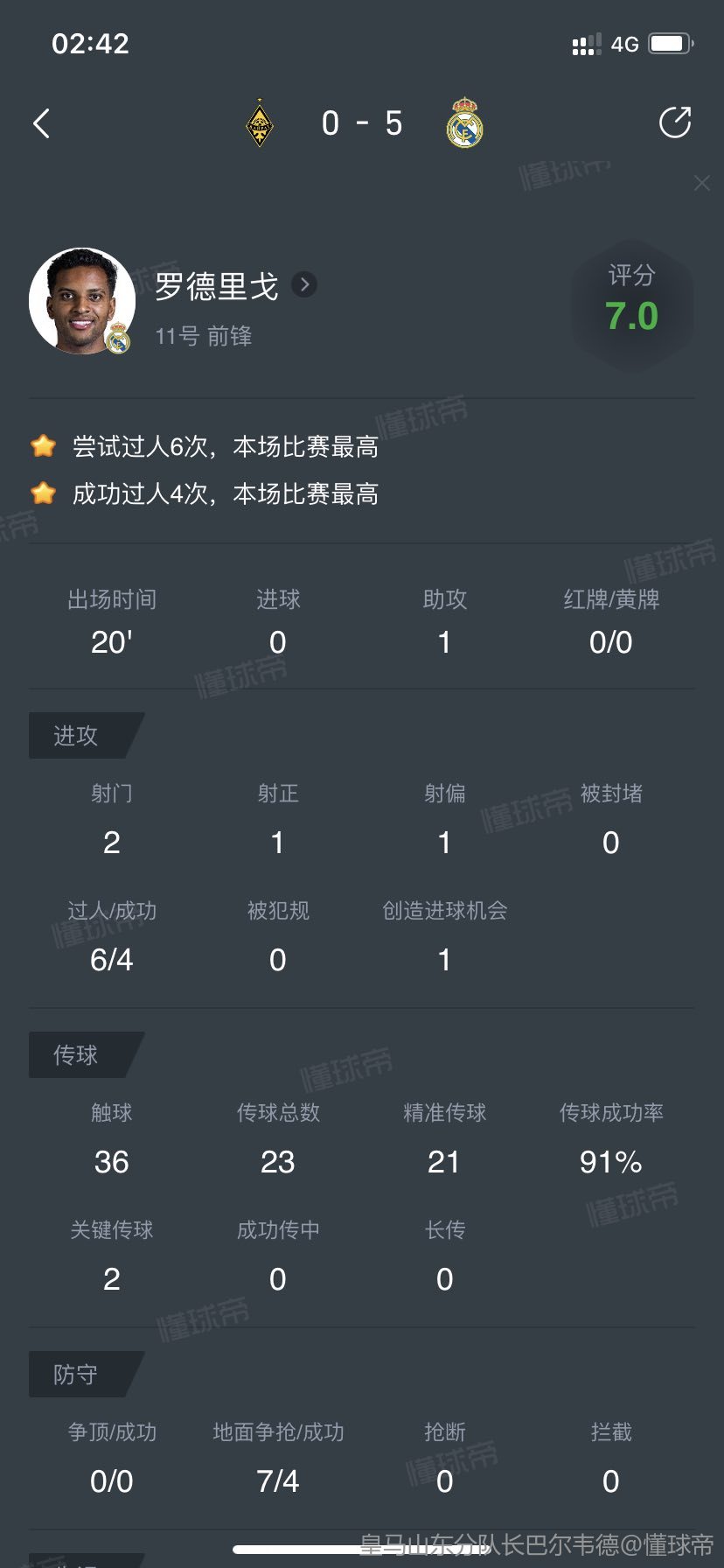Tap the share icon in the header
This screenshot has width=724, height=1568.
(x=674, y=123)
